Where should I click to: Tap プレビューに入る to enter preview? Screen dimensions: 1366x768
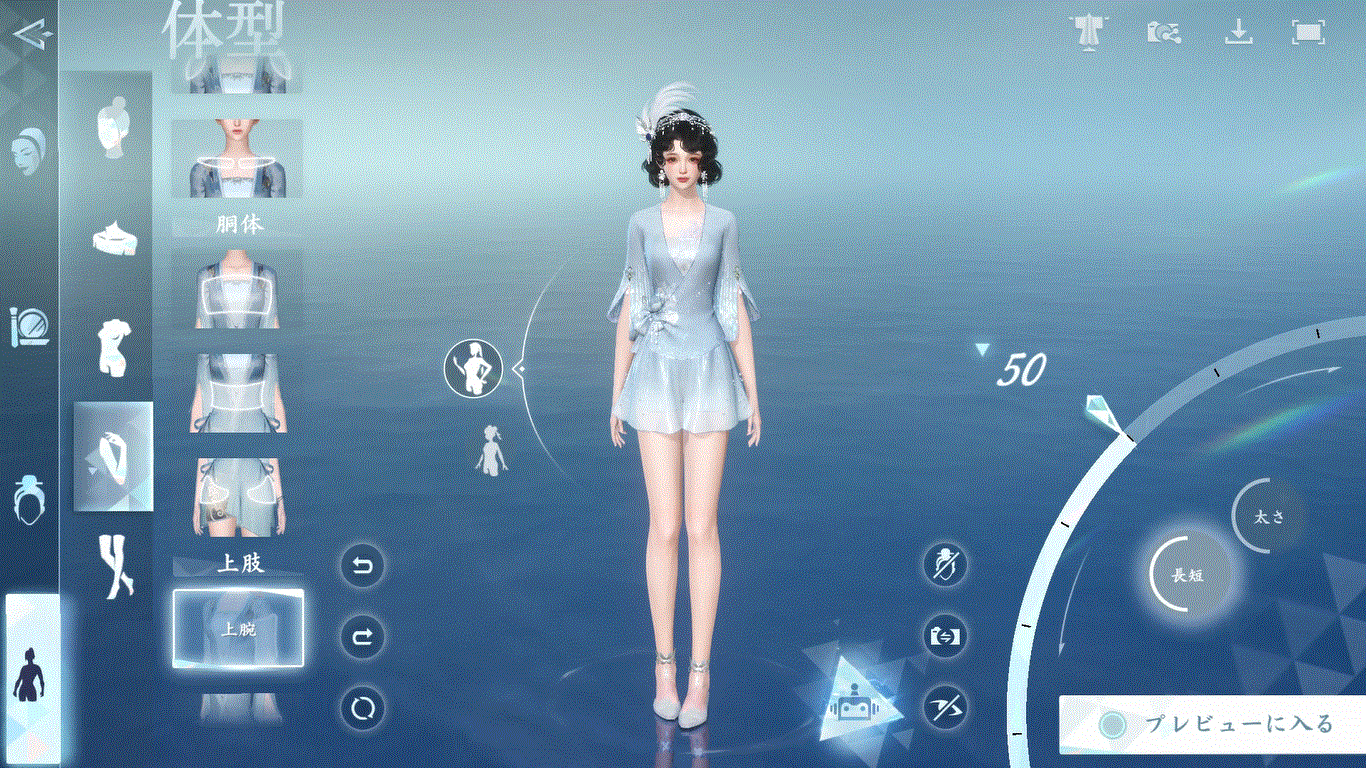(x=1213, y=724)
